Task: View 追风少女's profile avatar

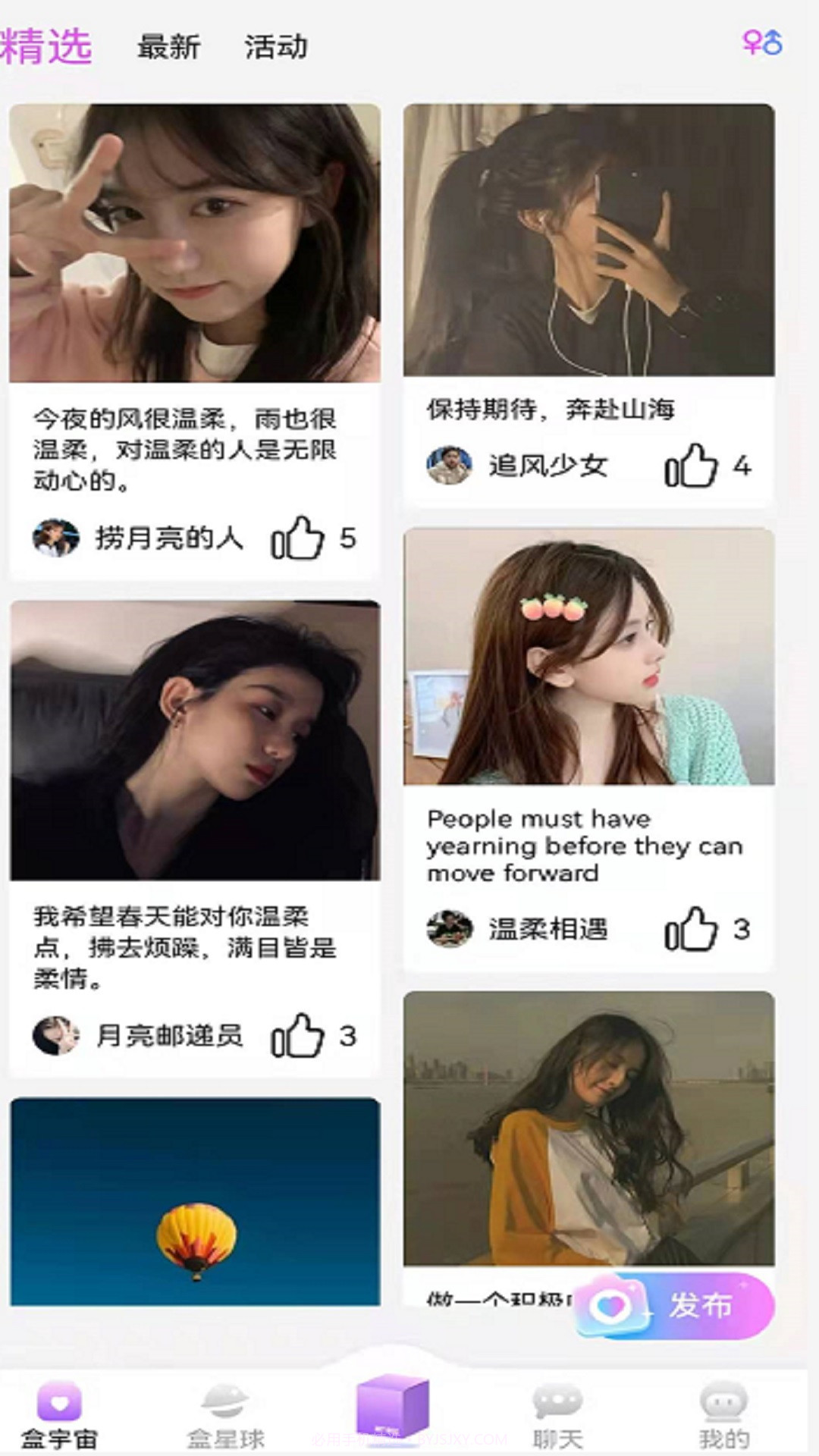Action: [449, 466]
